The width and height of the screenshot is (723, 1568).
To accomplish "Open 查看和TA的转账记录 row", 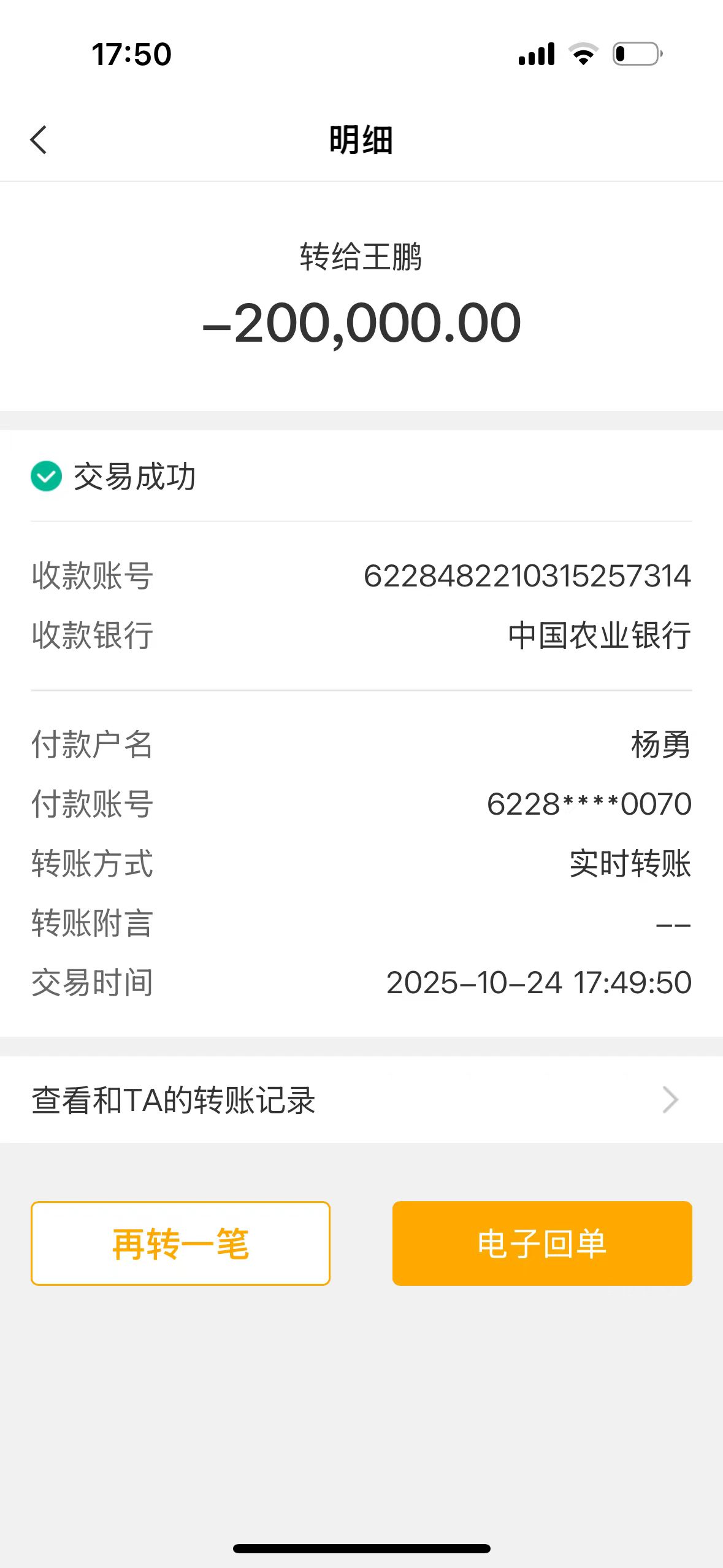I will [361, 1099].
